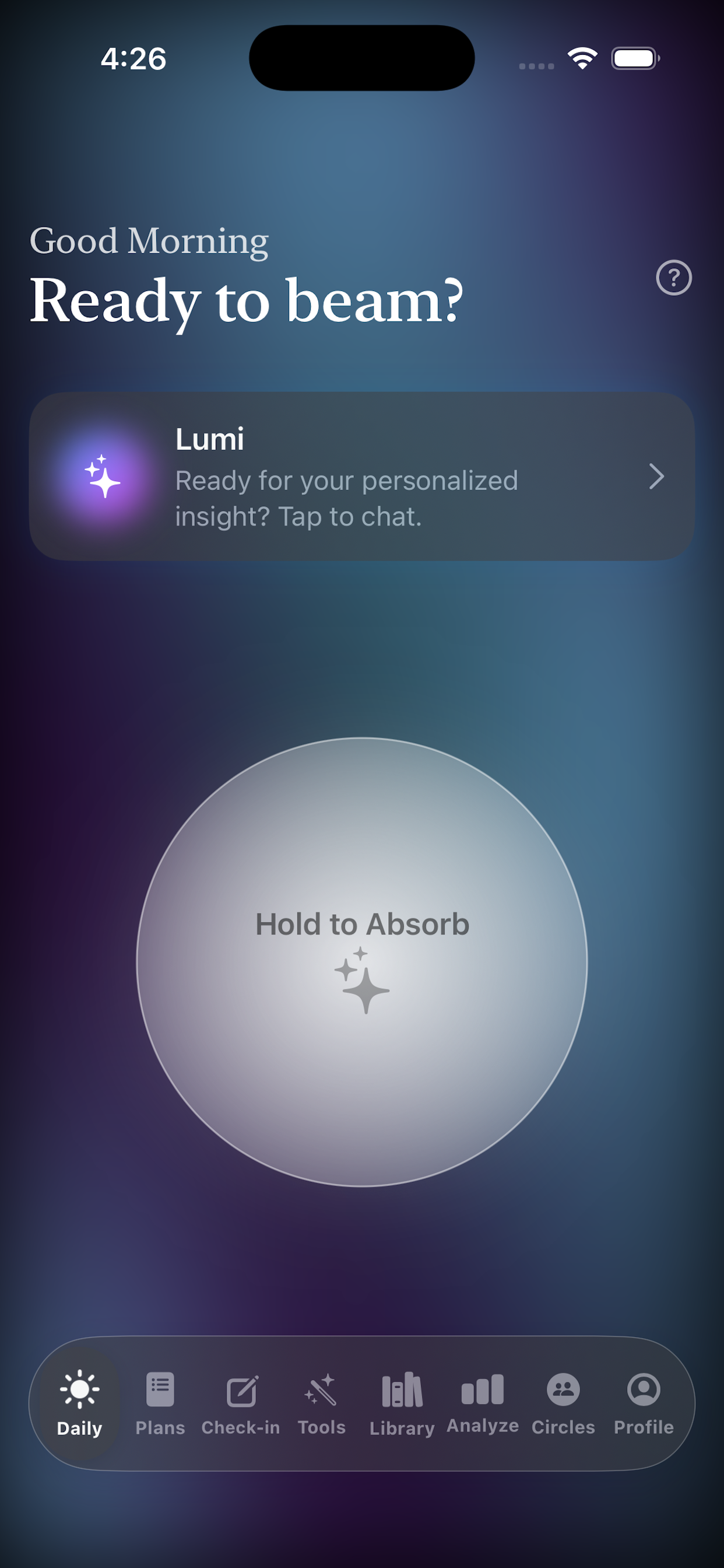The height and width of the screenshot is (1568, 724).
Task: Switch to the Daily tab
Action: click(80, 1403)
